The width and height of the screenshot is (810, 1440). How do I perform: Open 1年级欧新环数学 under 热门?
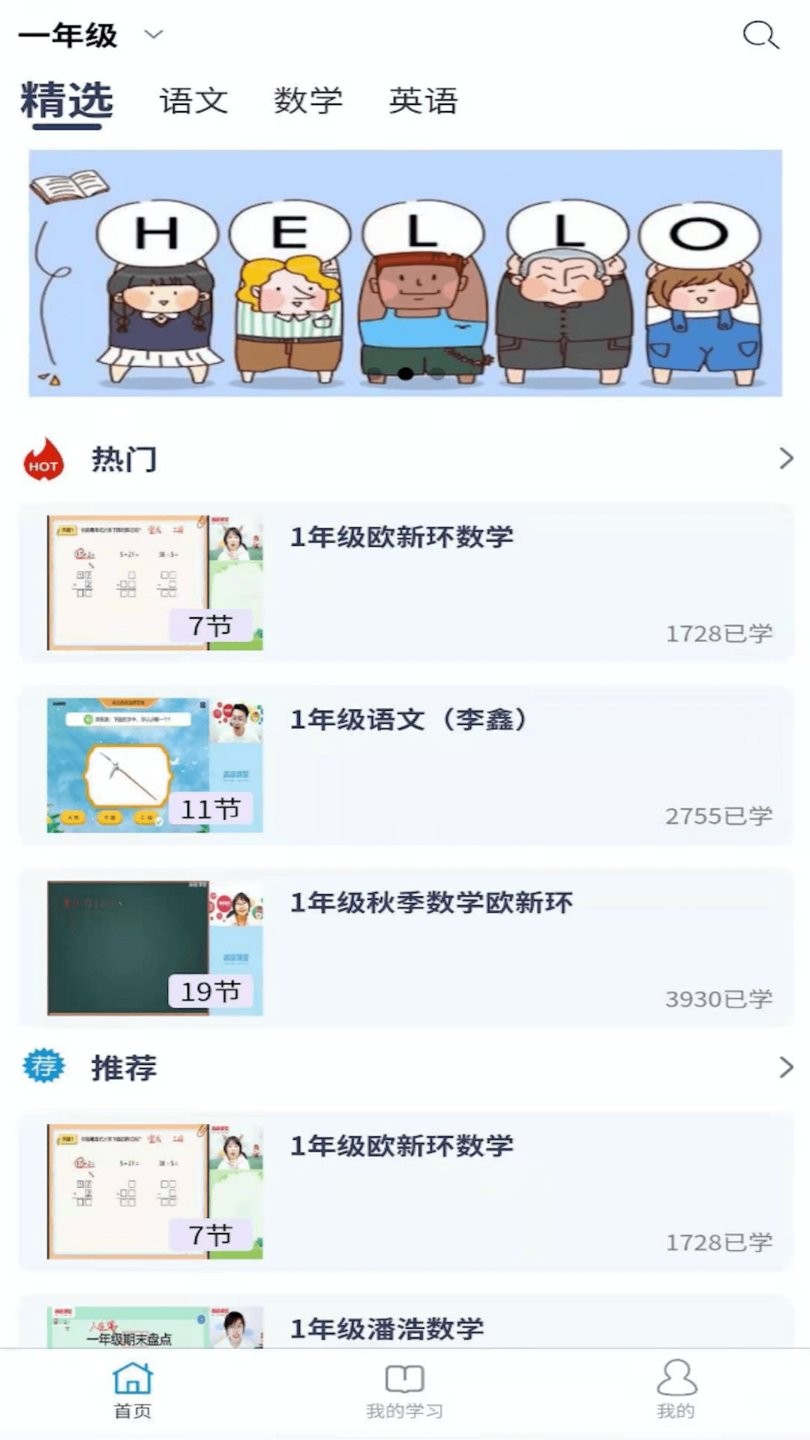[406, 582]
